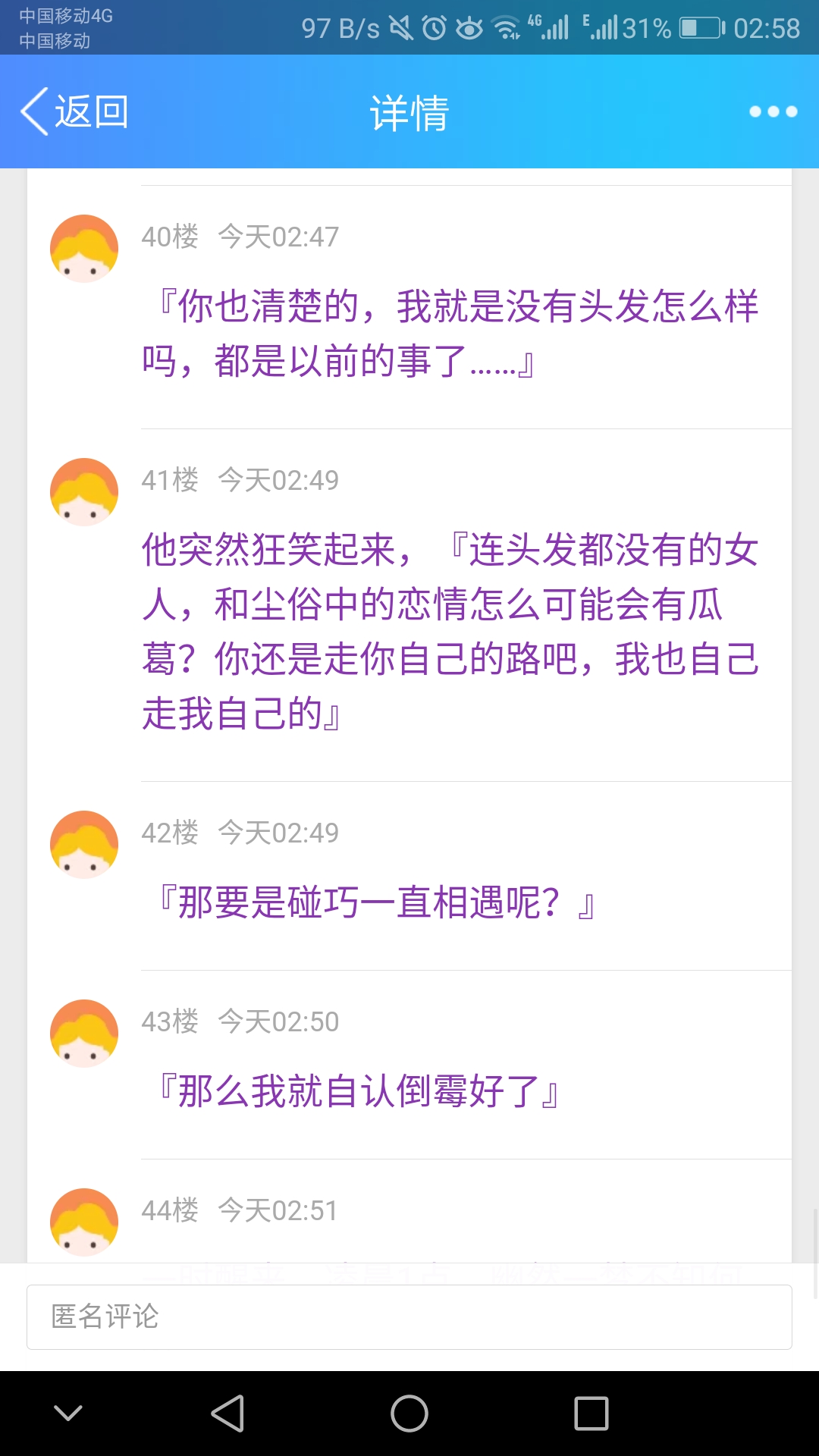Open the avatar of the 40楼 comment
819x1456 pixels.
[x=84, y=249]
